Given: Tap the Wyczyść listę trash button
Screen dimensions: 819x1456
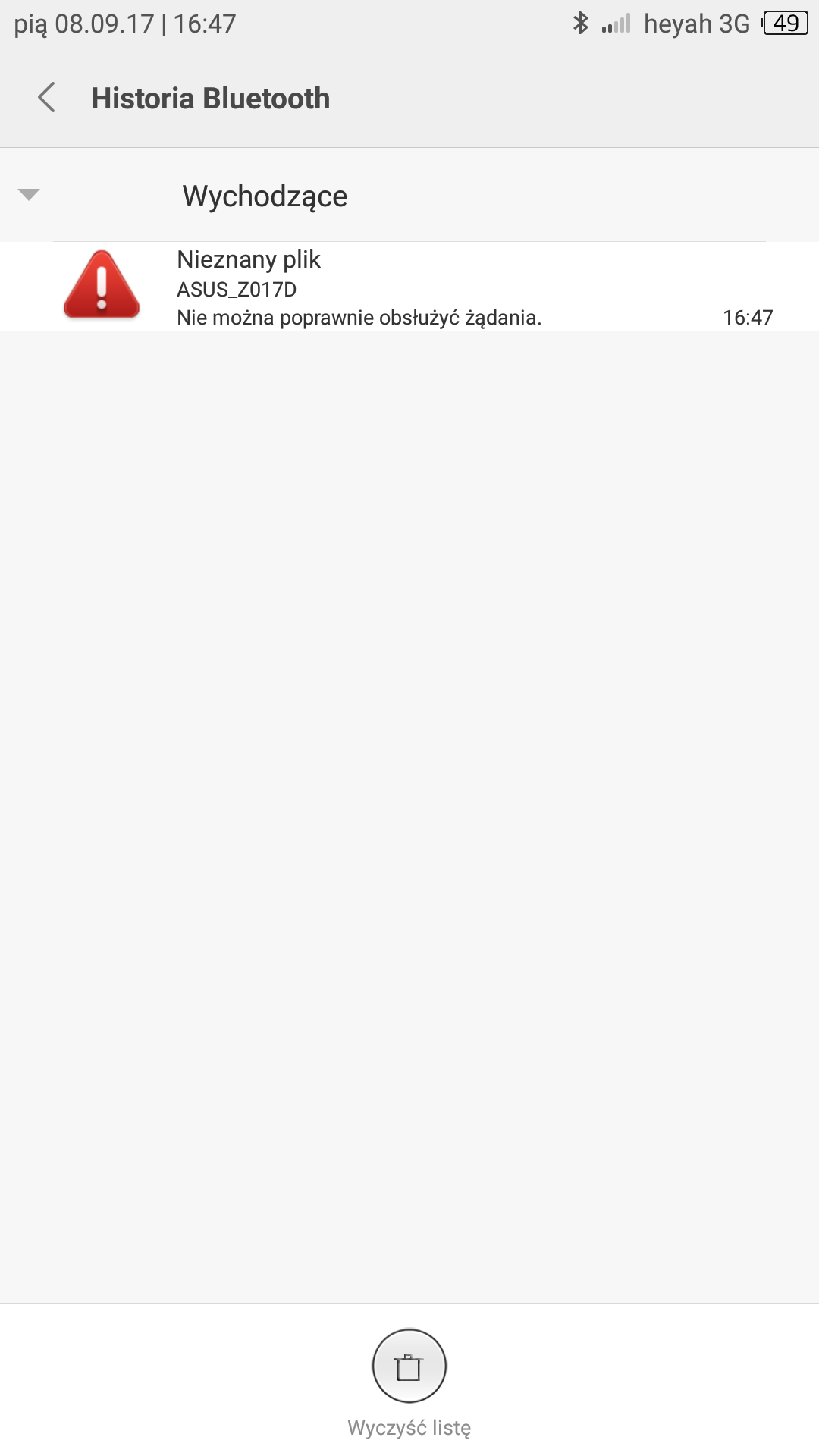Looking at the screenshot, I should click(409, 1366).
